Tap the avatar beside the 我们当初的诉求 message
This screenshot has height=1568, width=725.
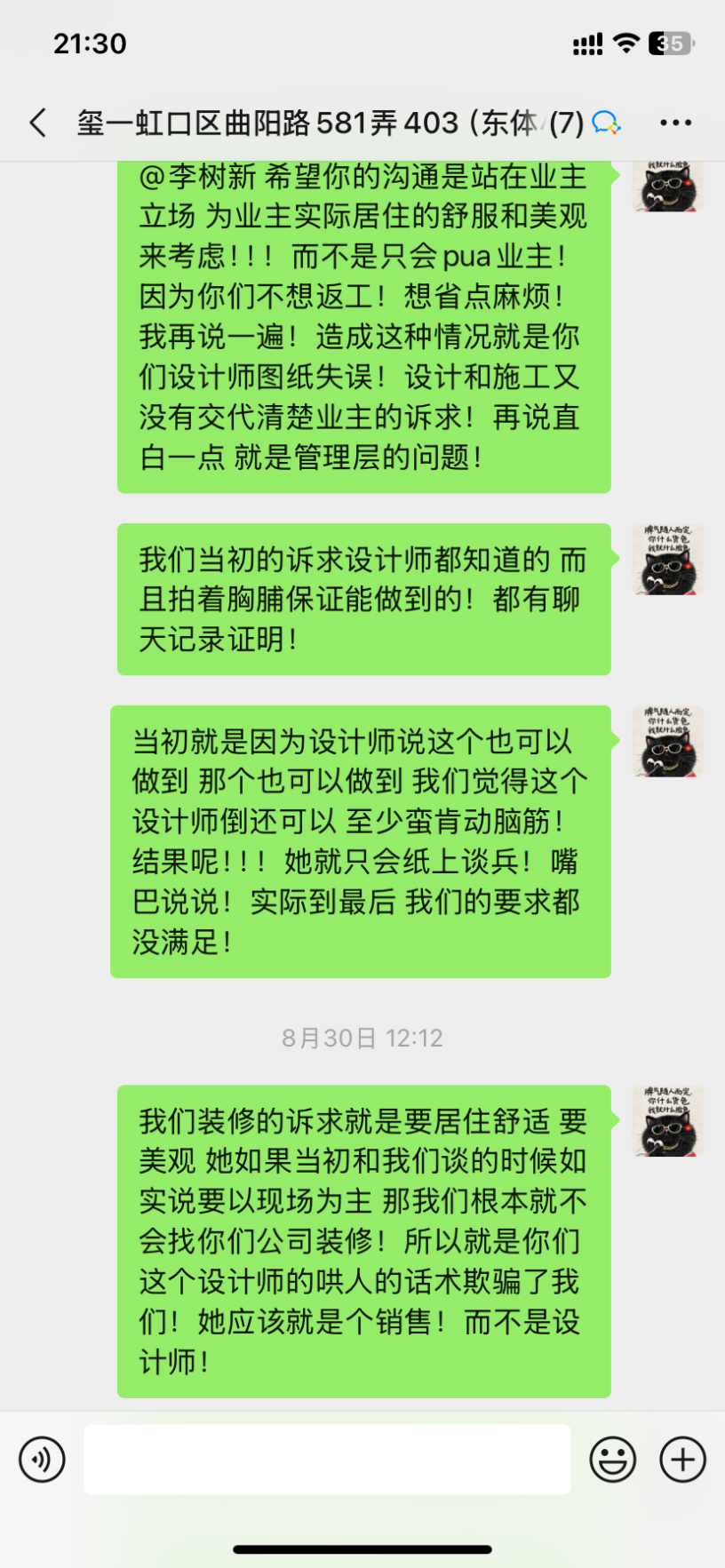[x=667, y=560]
